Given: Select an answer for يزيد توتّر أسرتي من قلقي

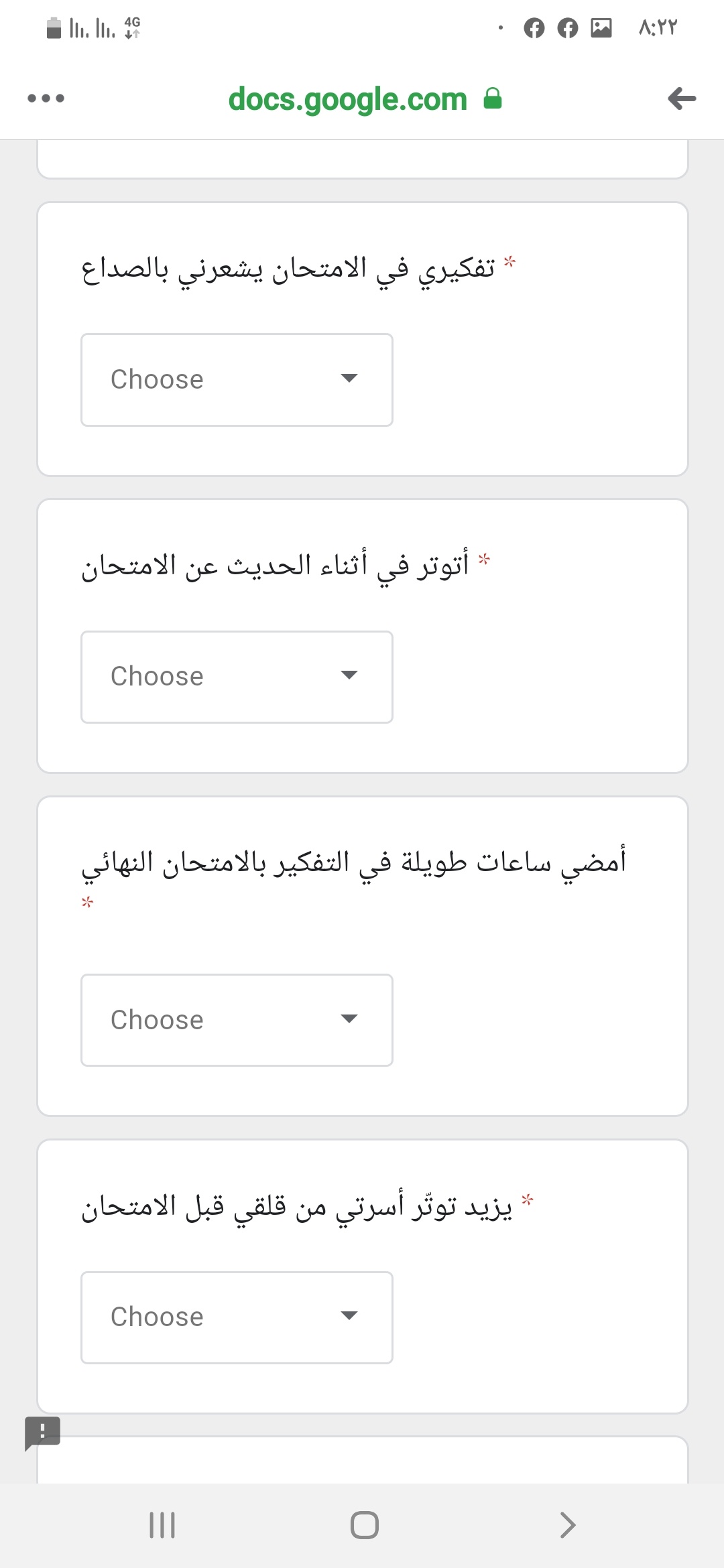Looking at the screenshot, I should pyautogui.click(x=237, y=1317).
